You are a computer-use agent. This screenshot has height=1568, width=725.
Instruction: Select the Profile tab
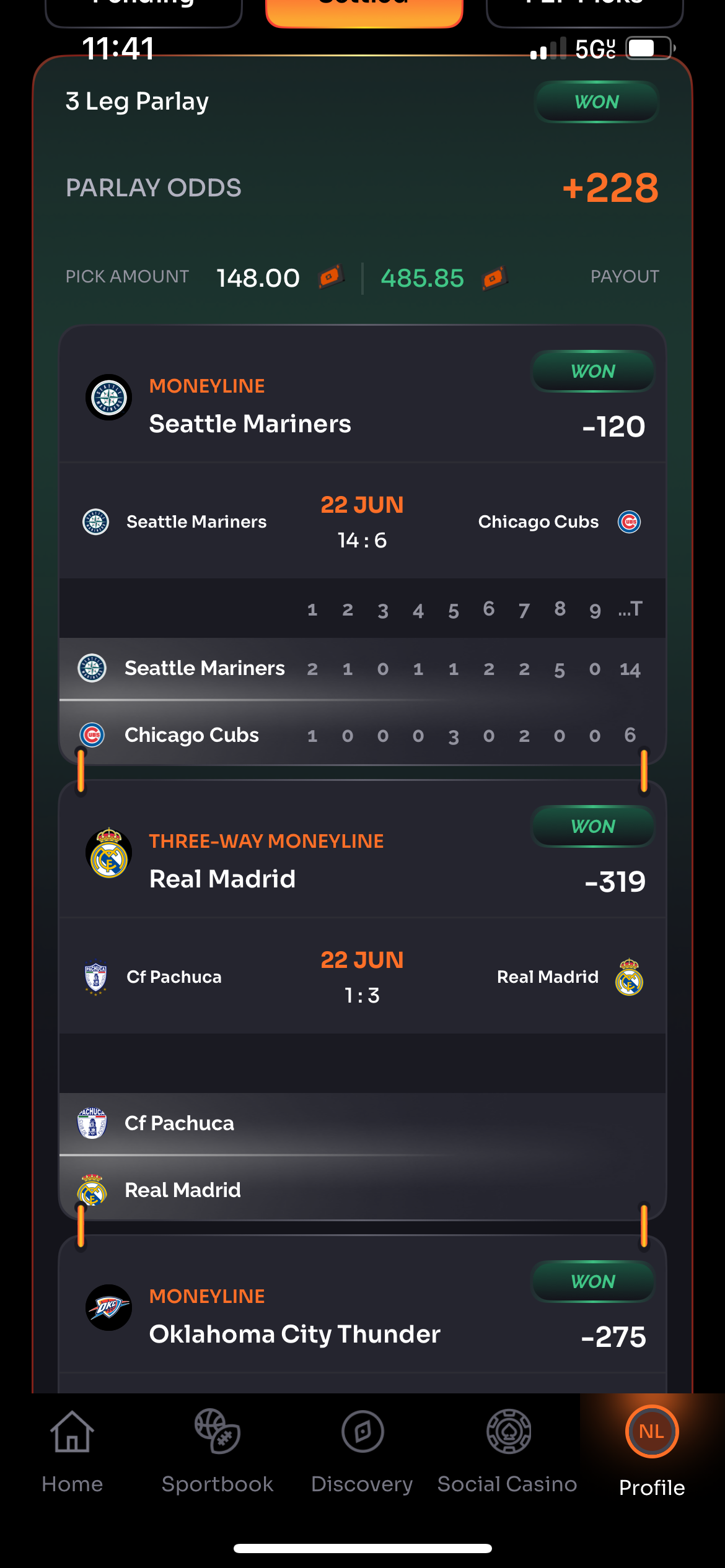click(652, 1450)
